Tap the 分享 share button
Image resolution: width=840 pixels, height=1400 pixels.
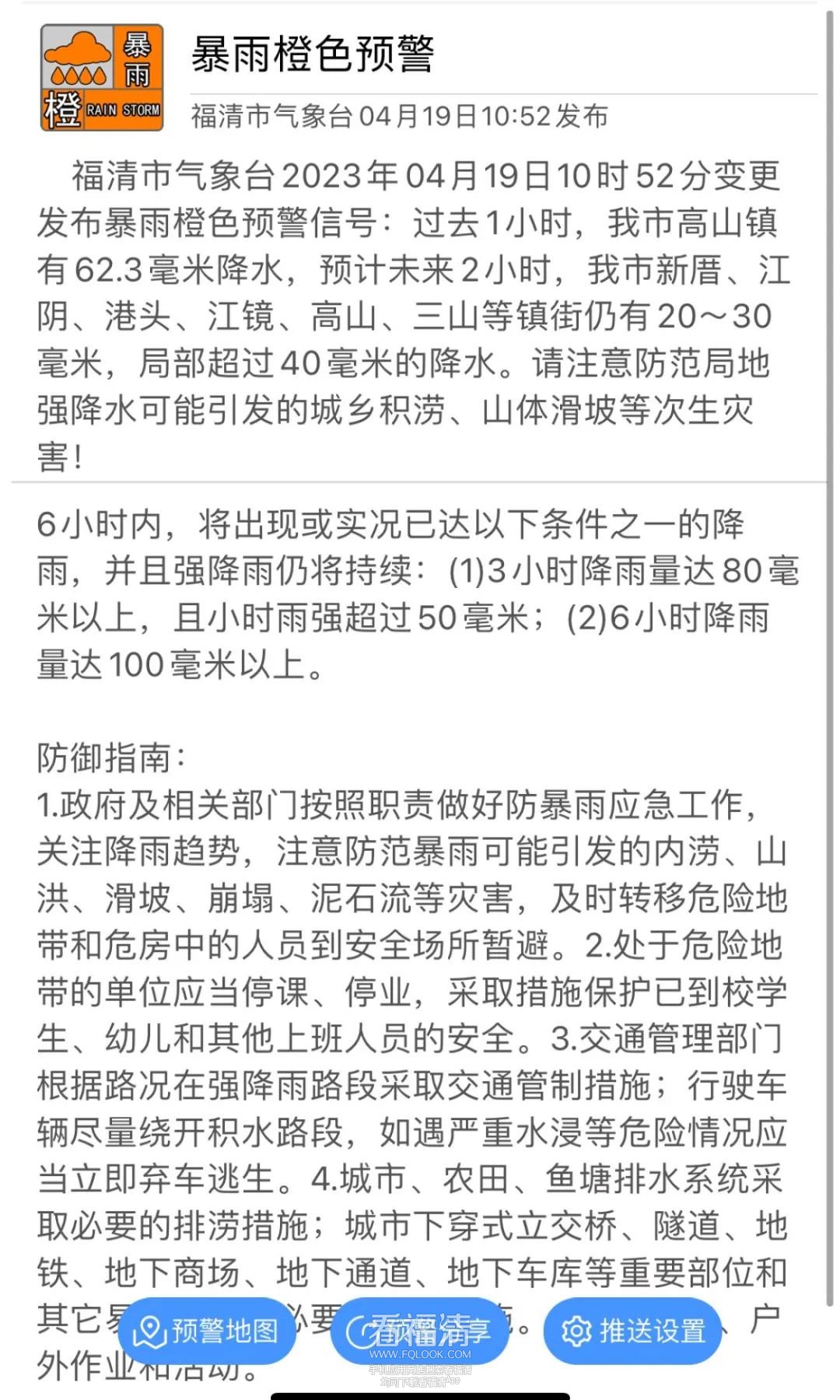420,1331
